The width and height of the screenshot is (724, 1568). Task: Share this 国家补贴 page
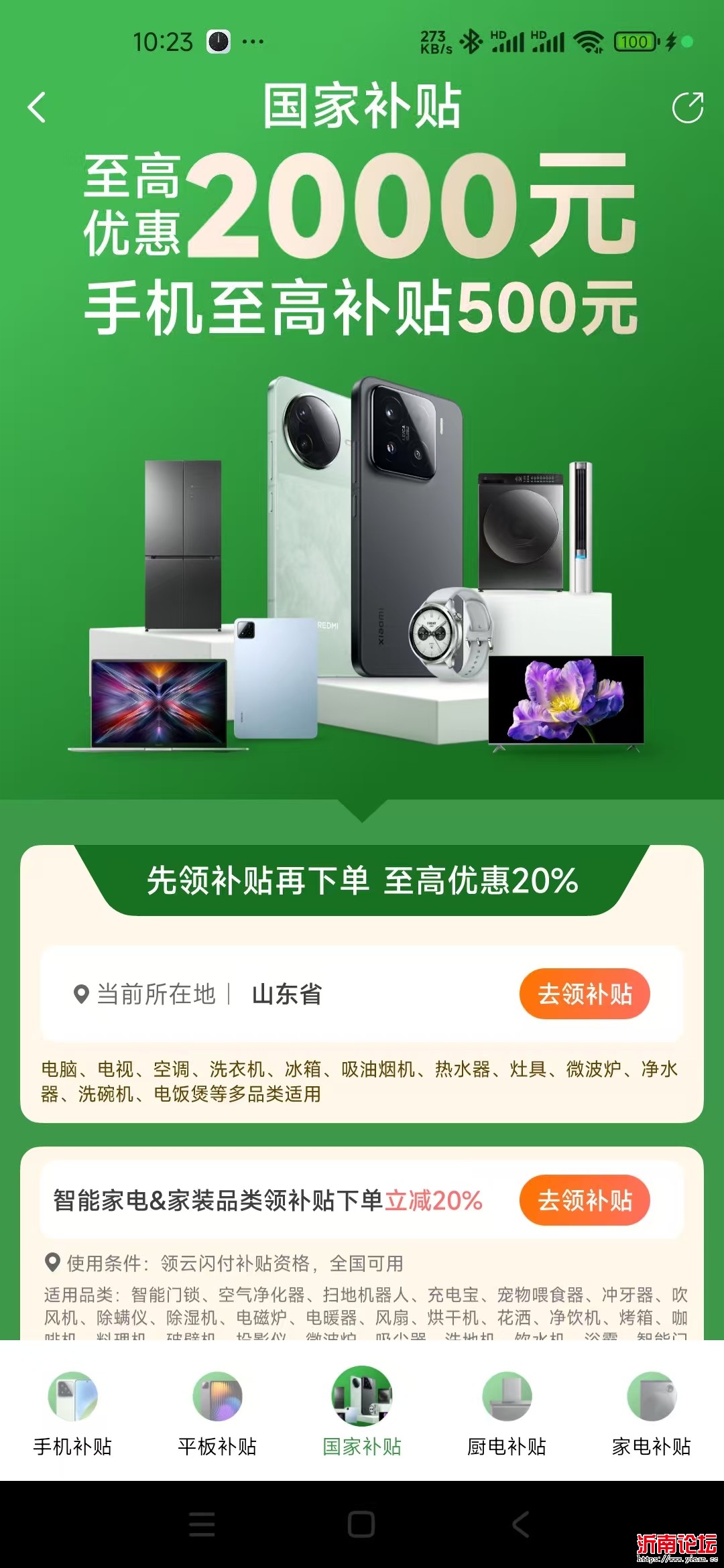[x=687, y=107]
